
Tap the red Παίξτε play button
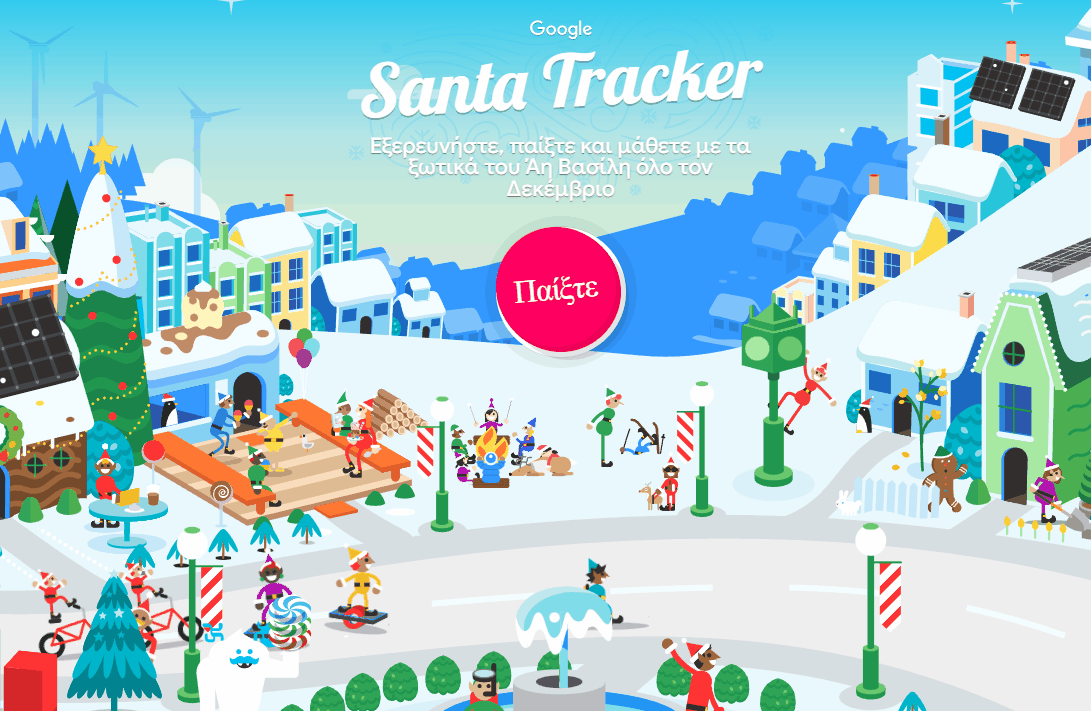pyautogui.click(x=558, y=290)
